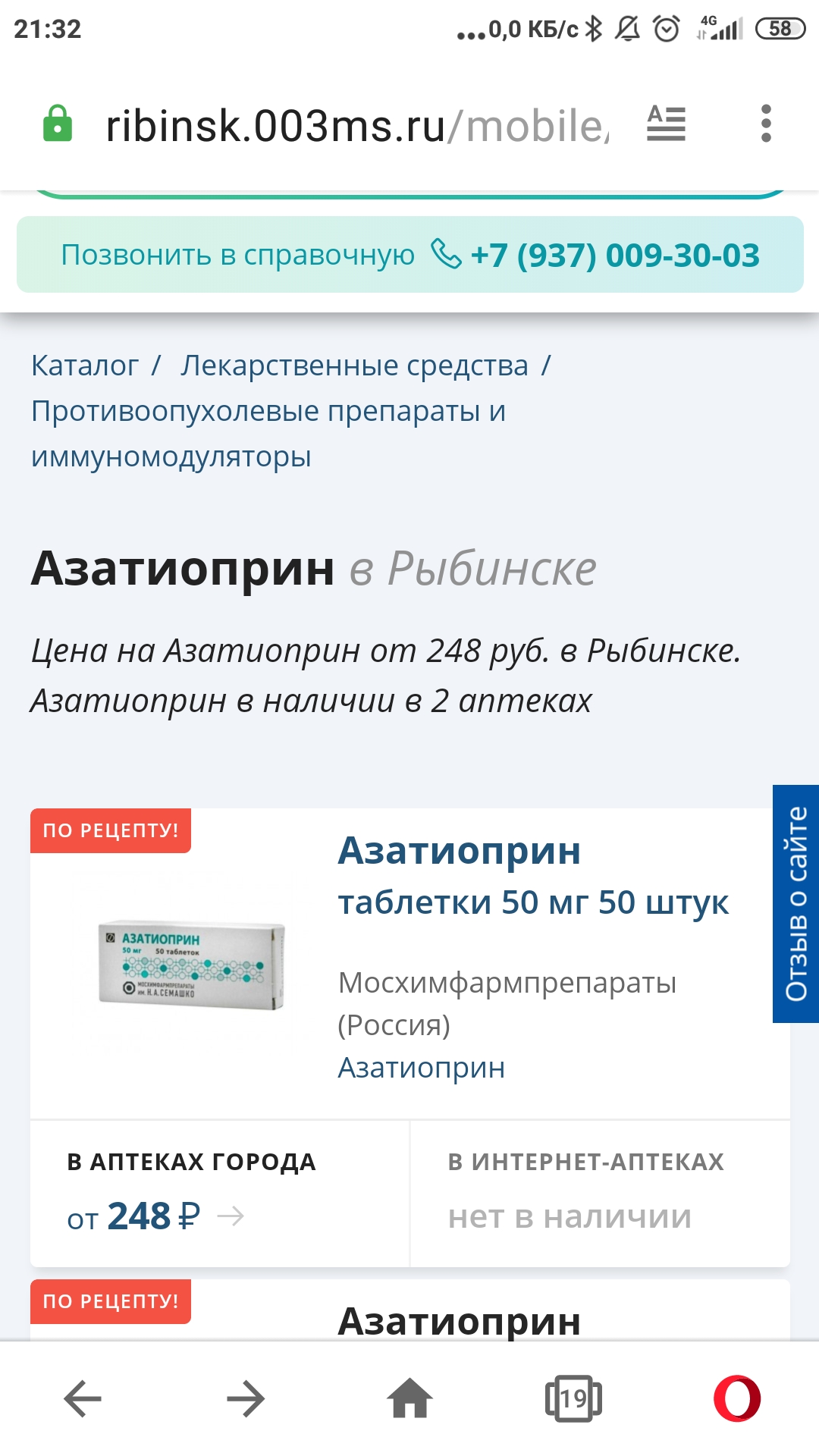The image size is (819, 1456).
Task: Open Противоопухолевые препараты и иммуномодуляторы category
Action: tap(268, 434)
